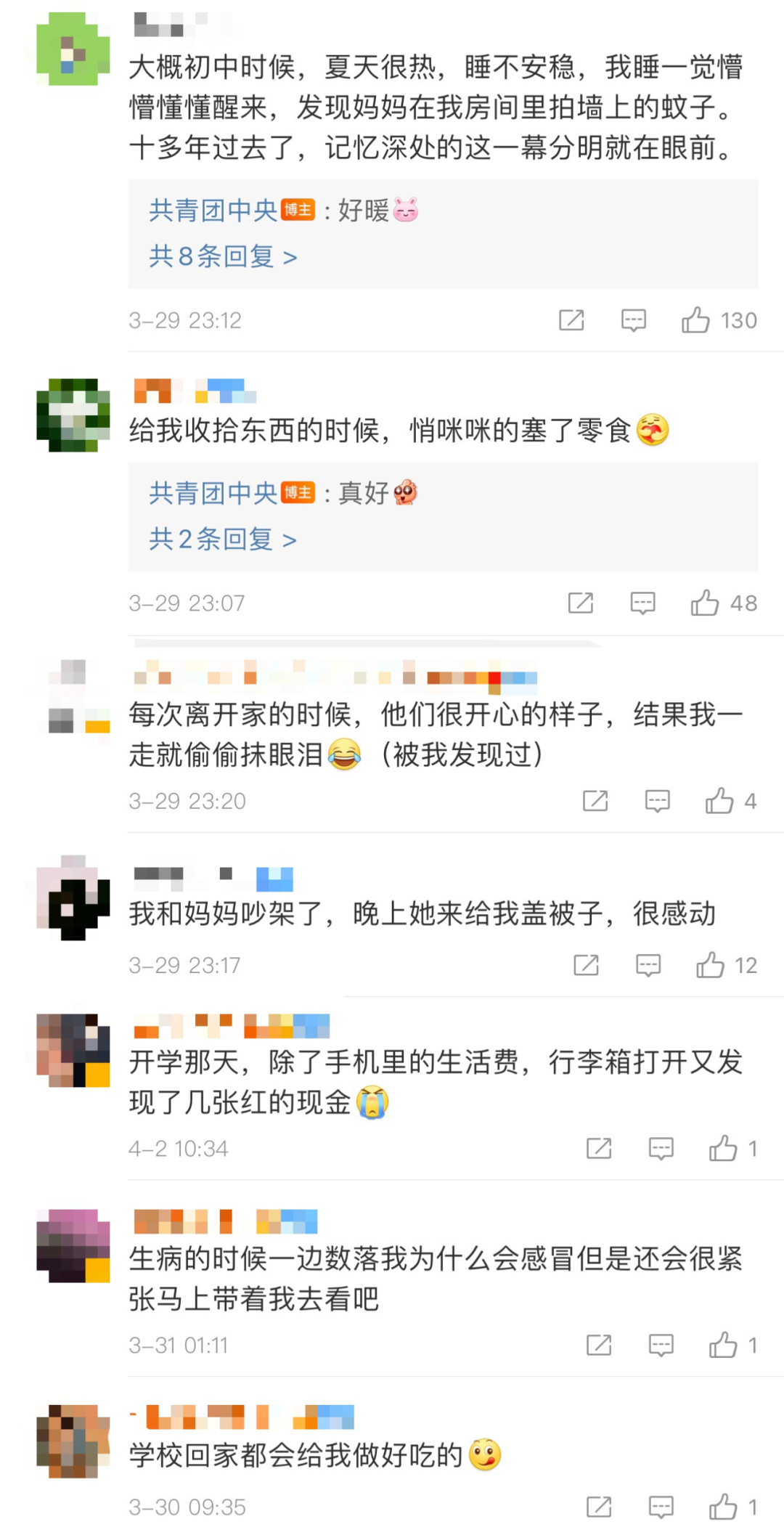Repost the comment posted 3-29 23:07

[581, 603]
